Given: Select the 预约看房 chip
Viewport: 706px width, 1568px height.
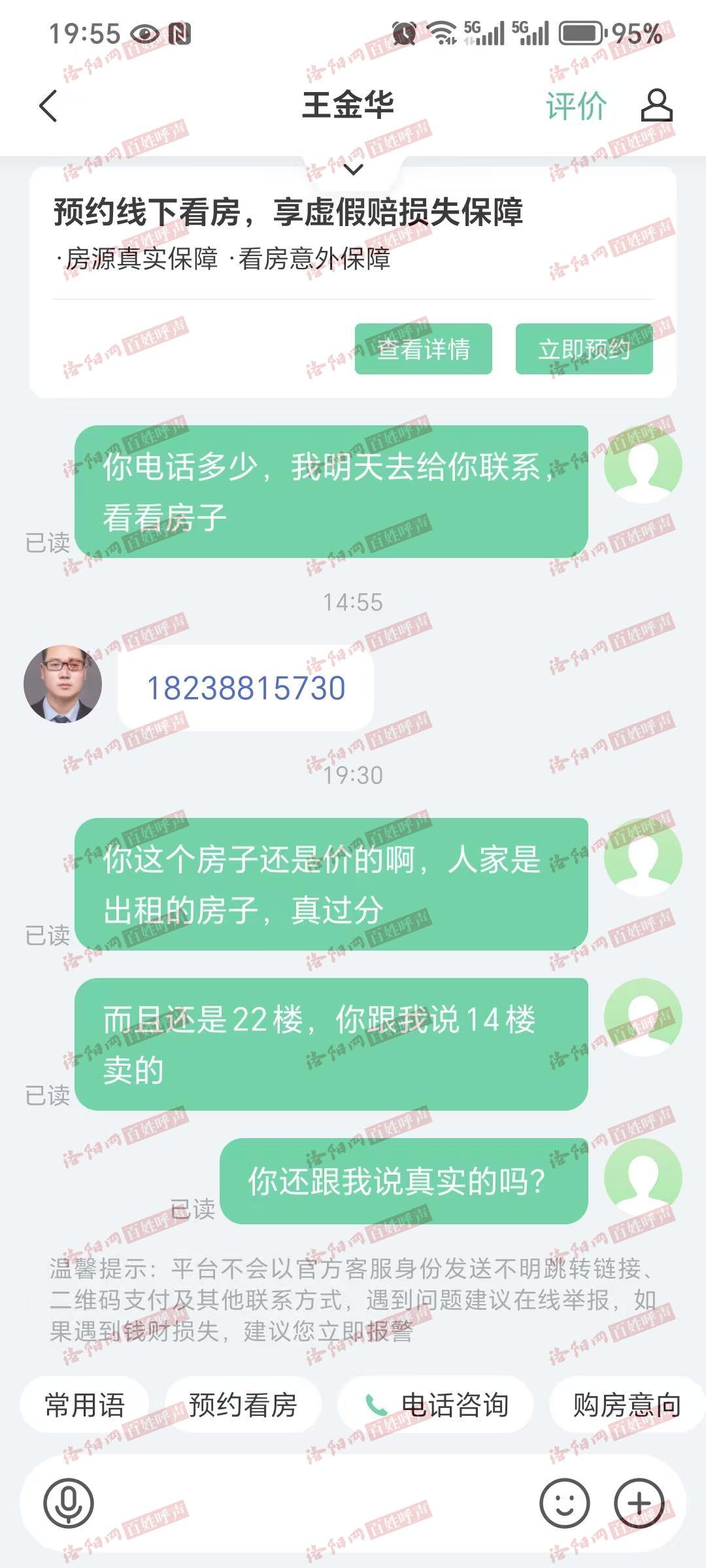Looking at the screenshot, I should [243, 1405].
